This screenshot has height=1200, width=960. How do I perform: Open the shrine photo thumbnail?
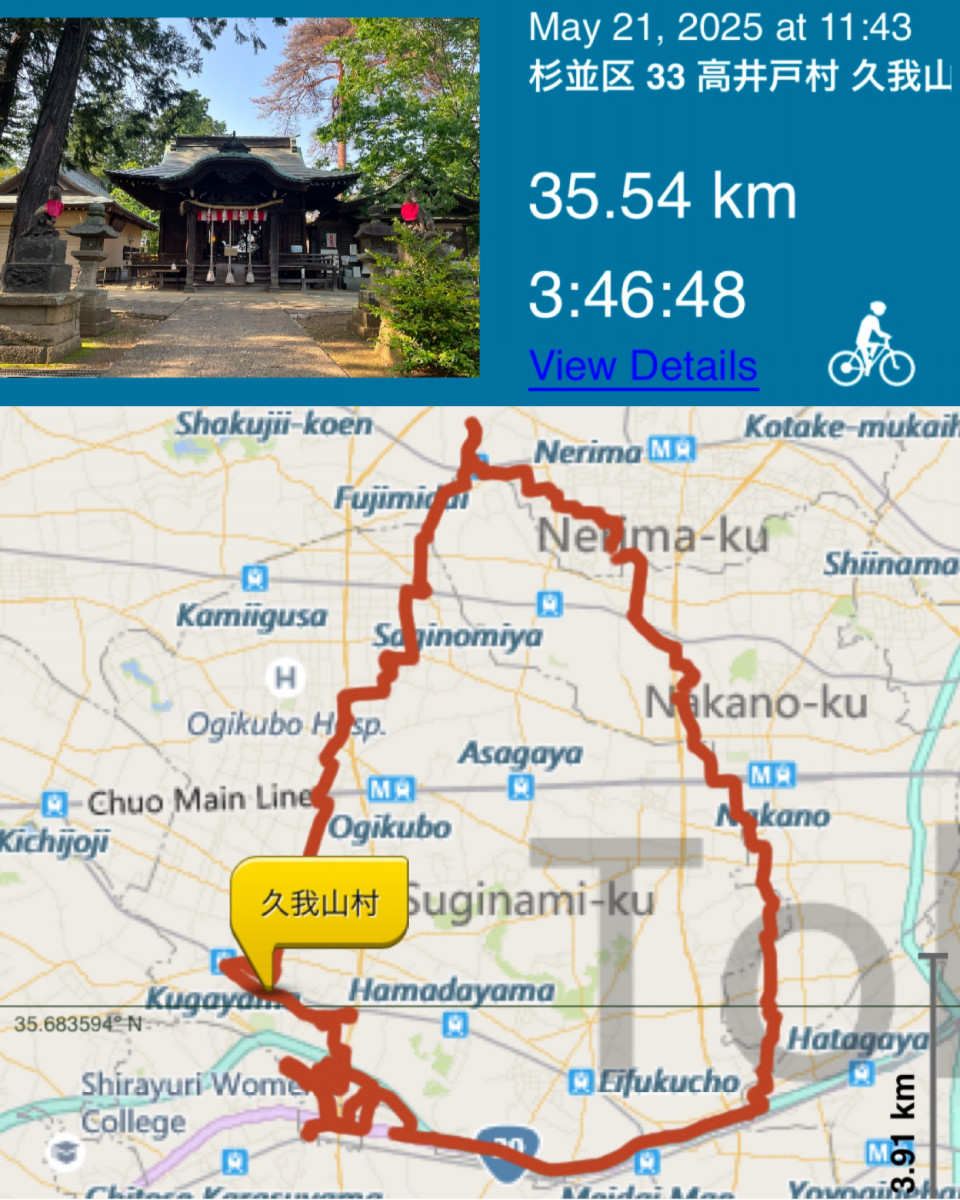point(240,197)
